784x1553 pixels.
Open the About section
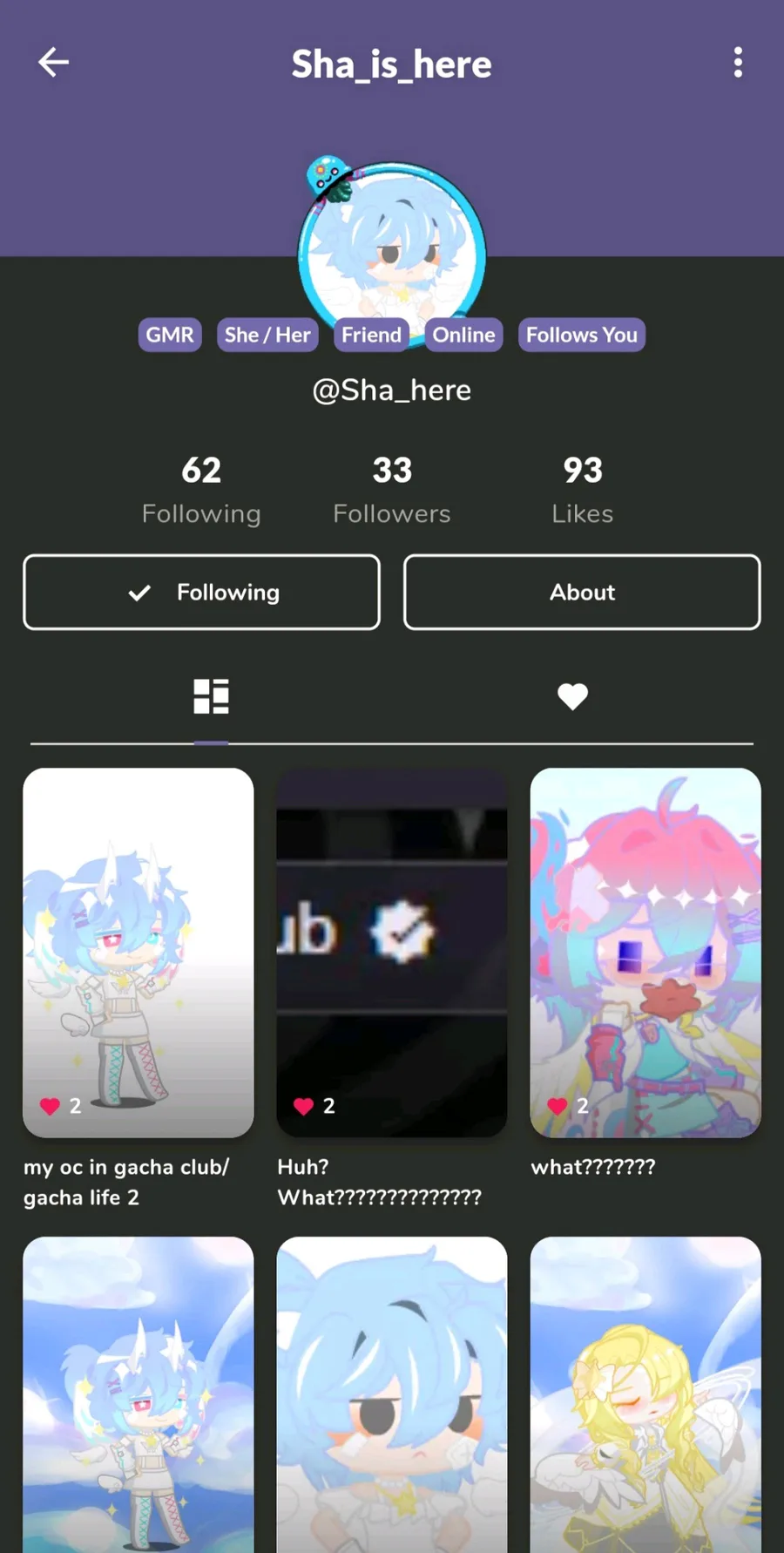(x=582, y=593)
